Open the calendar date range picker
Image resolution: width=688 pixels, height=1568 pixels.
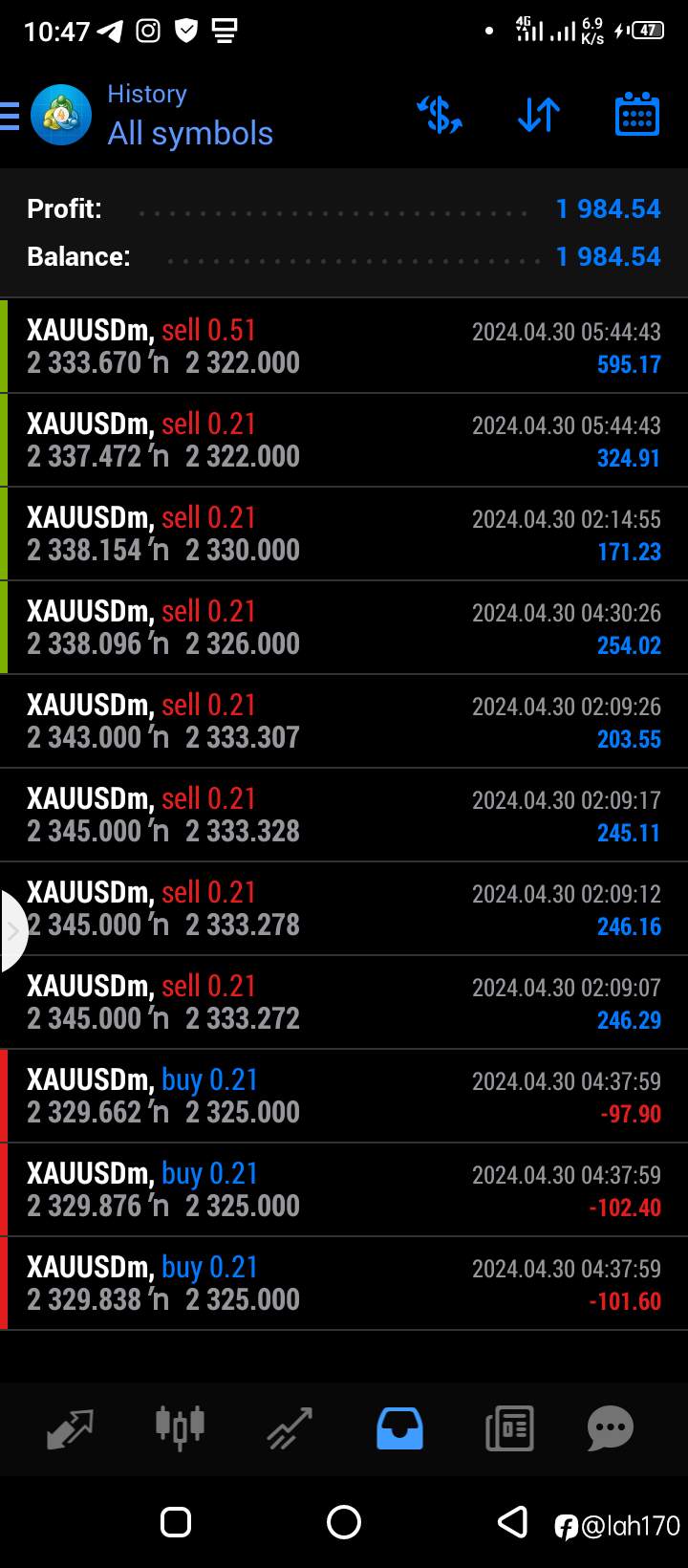(x=637, y=115)
